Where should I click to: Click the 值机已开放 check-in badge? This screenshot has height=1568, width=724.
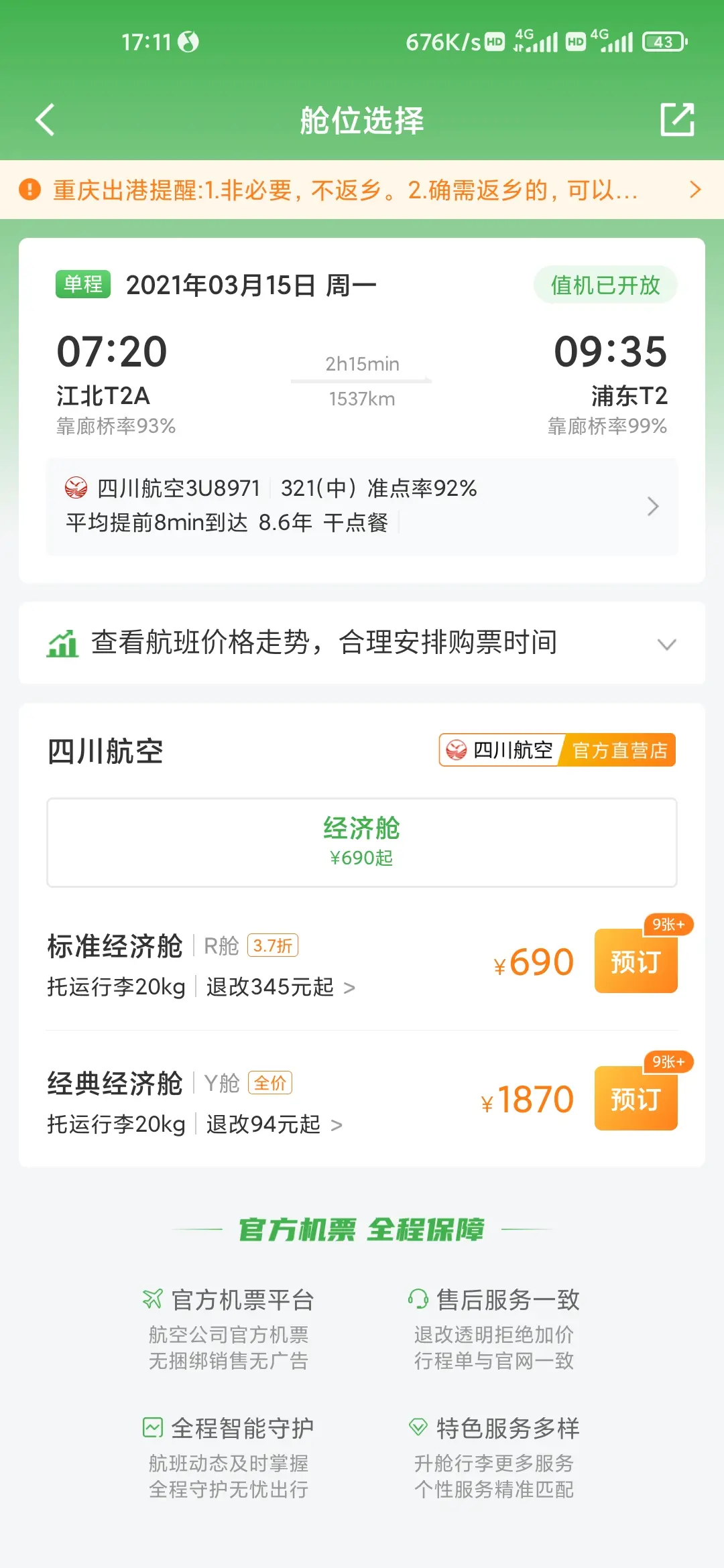[605, 284]
